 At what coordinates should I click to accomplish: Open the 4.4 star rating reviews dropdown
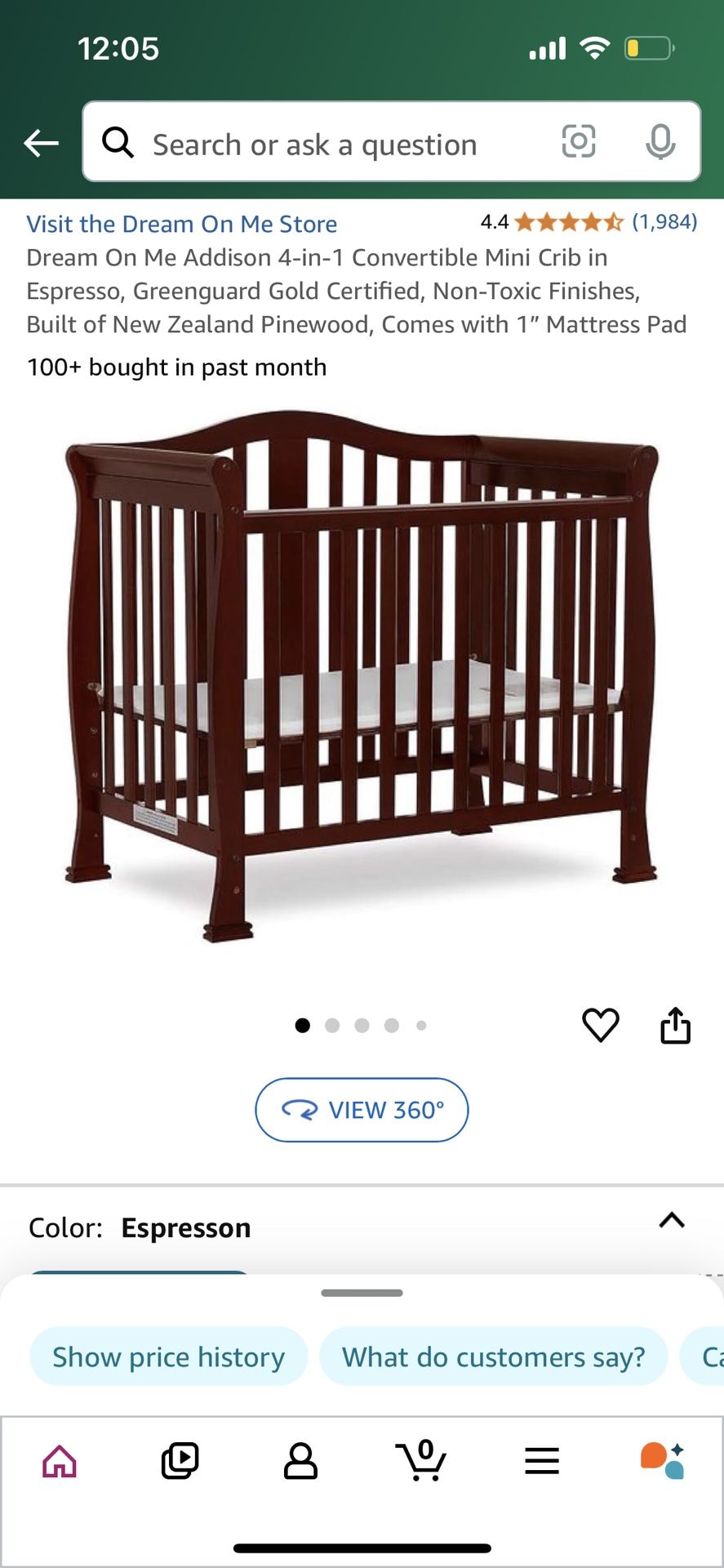coord(588,222)
